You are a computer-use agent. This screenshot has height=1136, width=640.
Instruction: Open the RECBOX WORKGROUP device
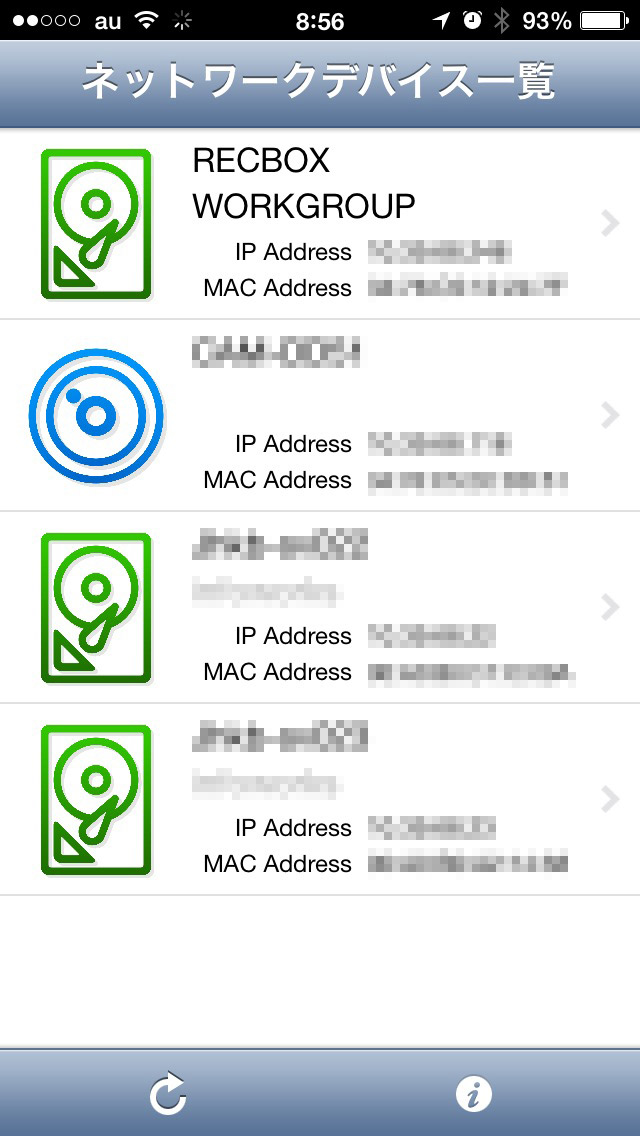pos(320,224)
